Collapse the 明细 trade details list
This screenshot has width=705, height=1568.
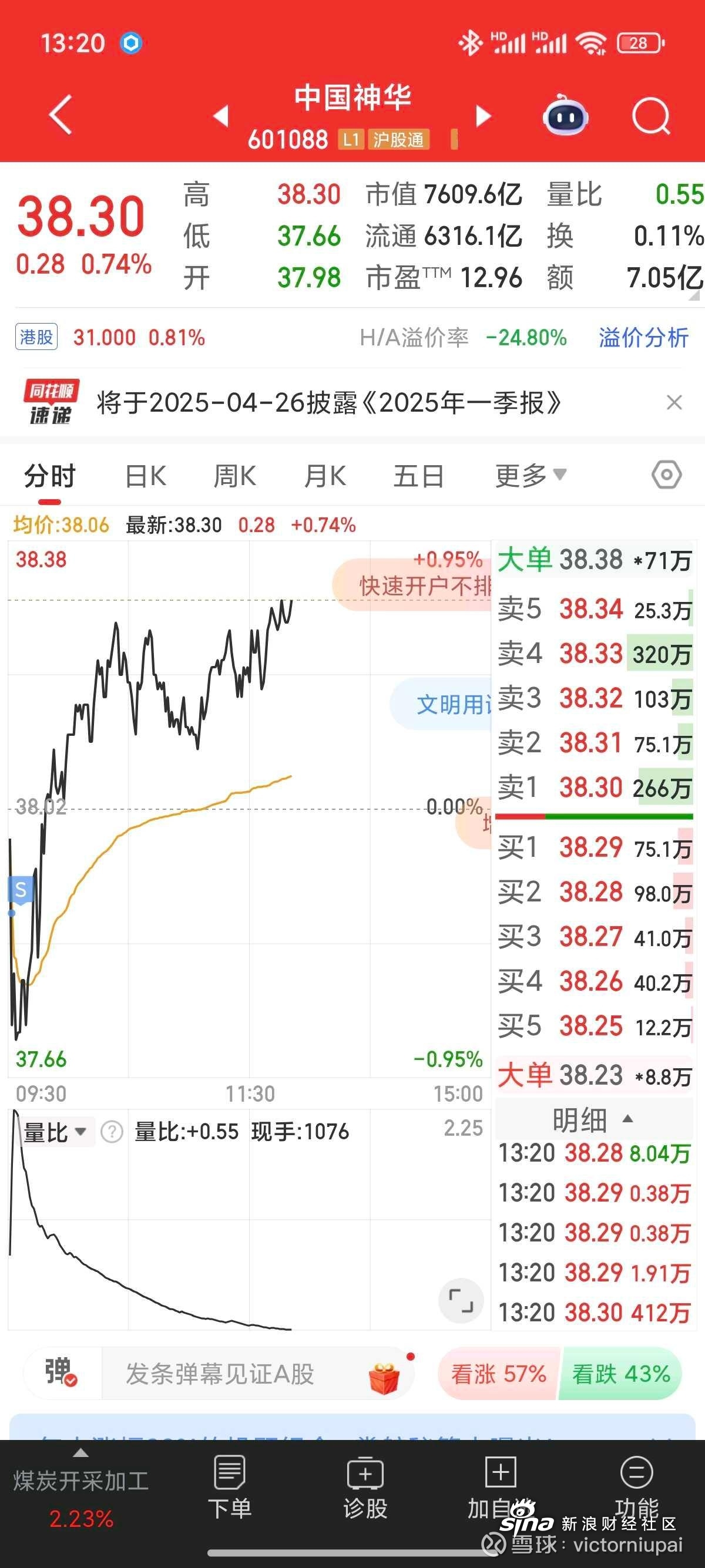tap(593, 1119)
